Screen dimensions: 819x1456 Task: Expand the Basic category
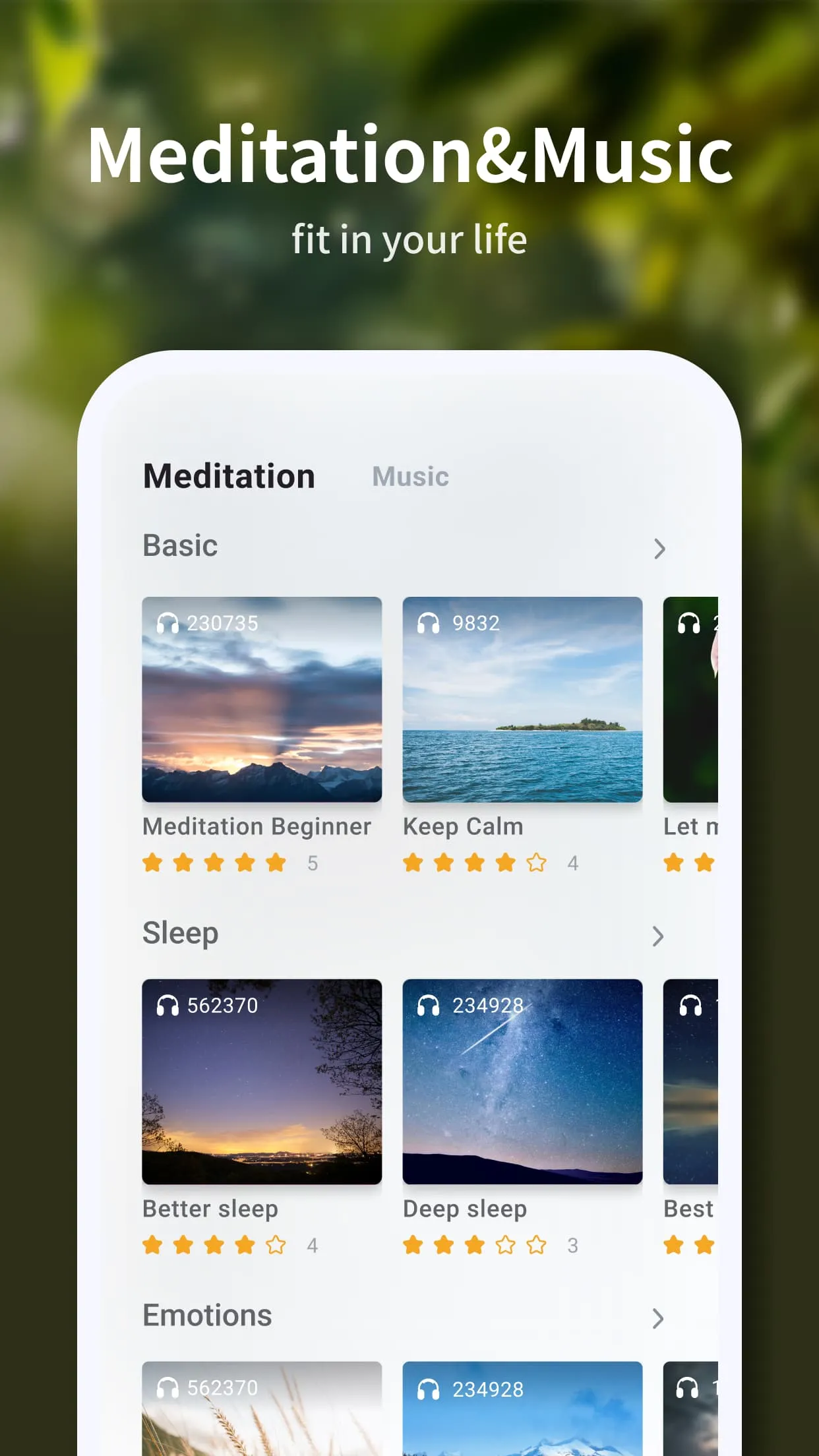(659, 549)
